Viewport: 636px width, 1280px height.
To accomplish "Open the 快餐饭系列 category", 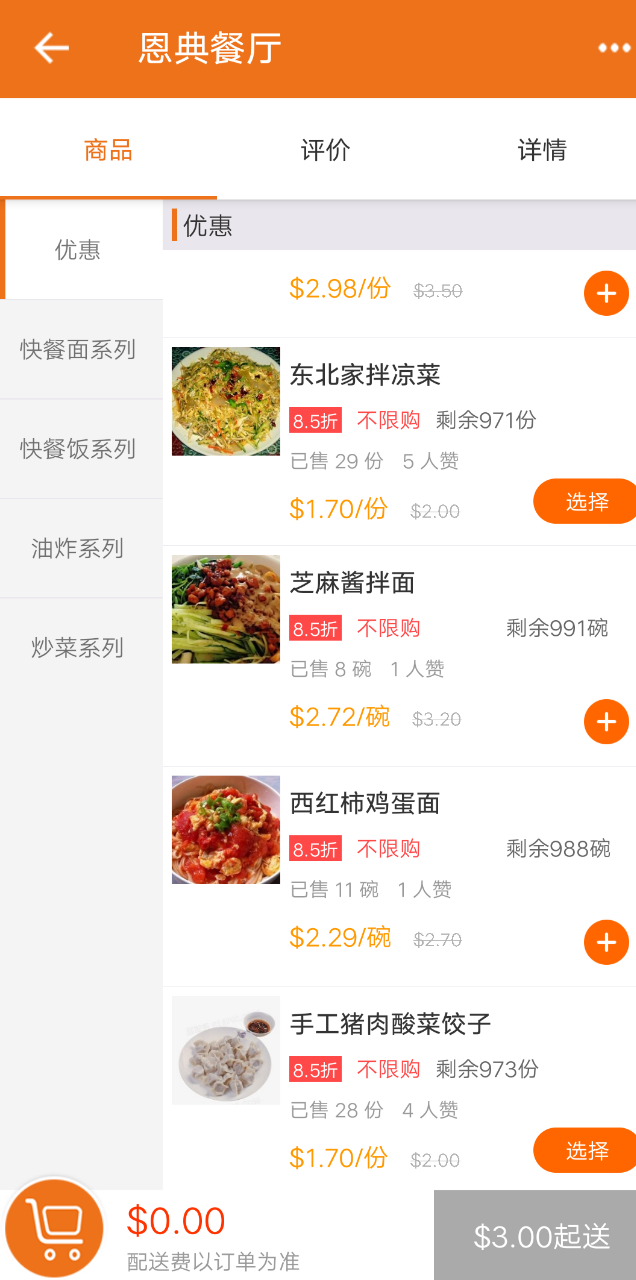I will pos(78,449).
